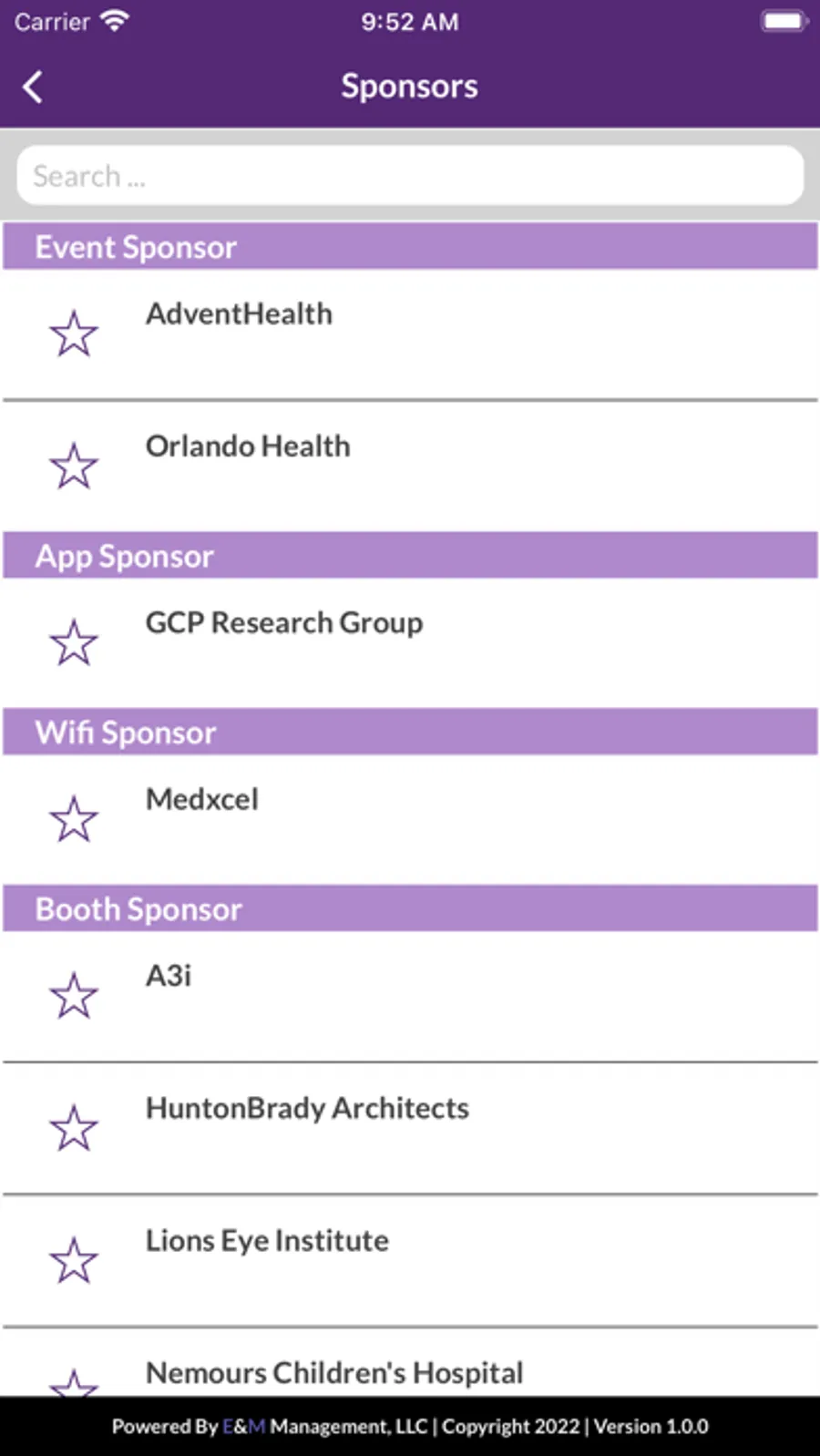Tap the sponsor search field
The width and height of the screenshot is (820, 1456).
point(410,176)
